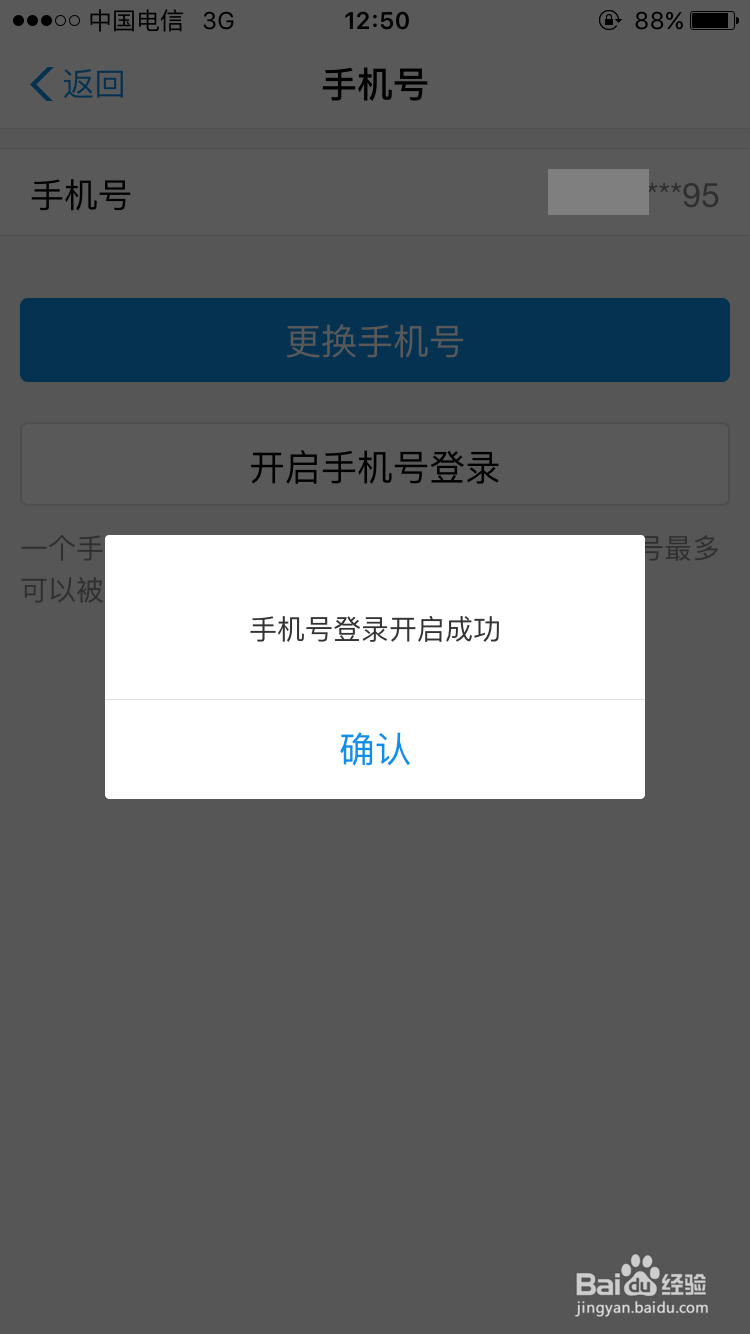Tap the clock showing 12:50
750x1334 pixels.
376,18
